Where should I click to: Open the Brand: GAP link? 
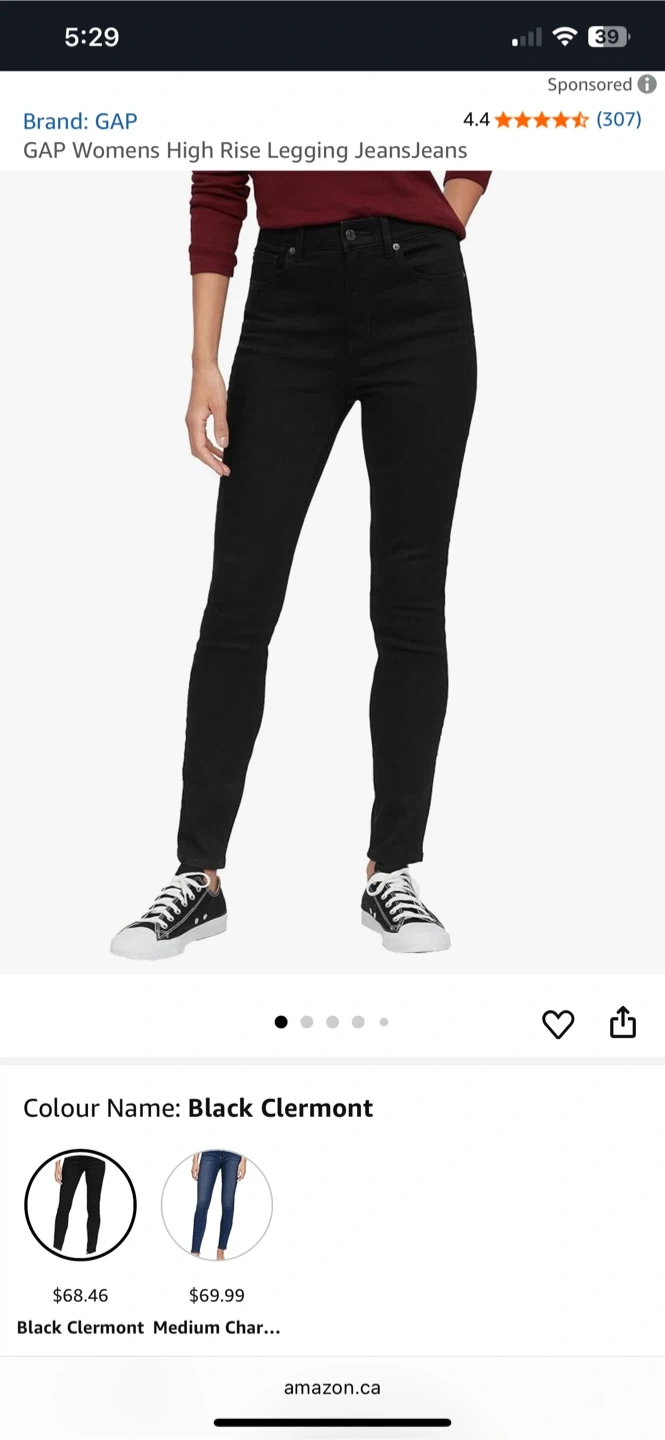[x=80, y=121]
